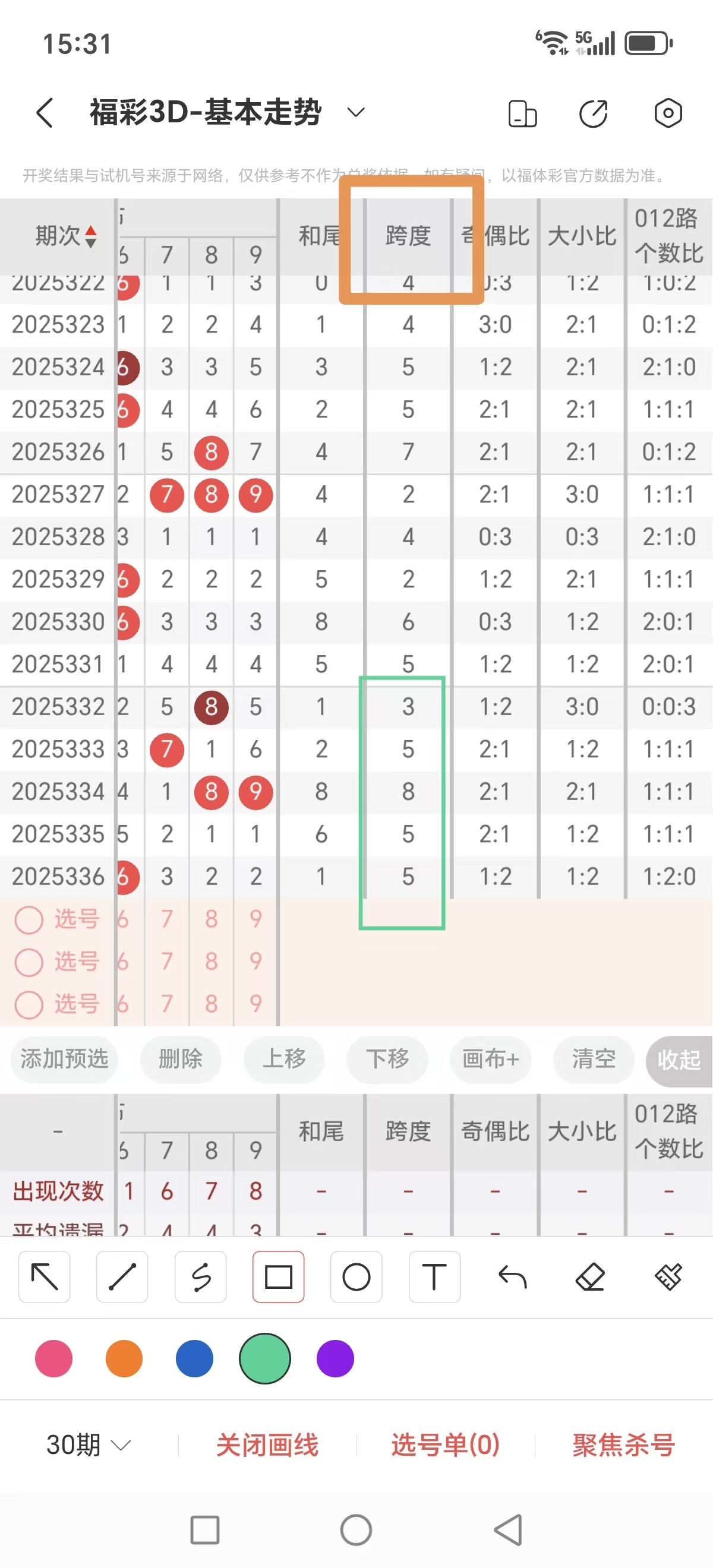The image size is (713, 1568).
Task: Pick the purple drawing color
Action: (335, 1358)
